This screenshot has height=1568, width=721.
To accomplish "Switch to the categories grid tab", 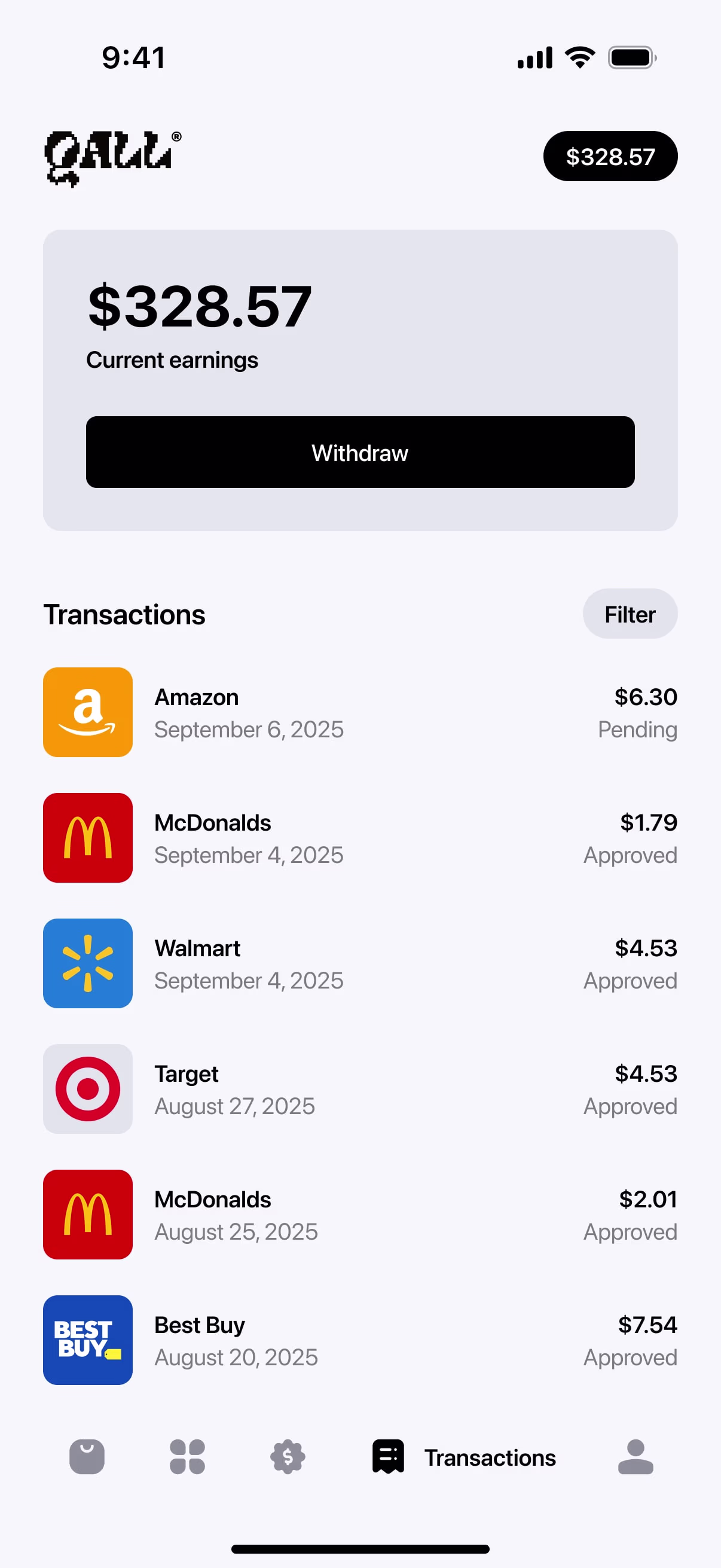I will pos(187,1457).
